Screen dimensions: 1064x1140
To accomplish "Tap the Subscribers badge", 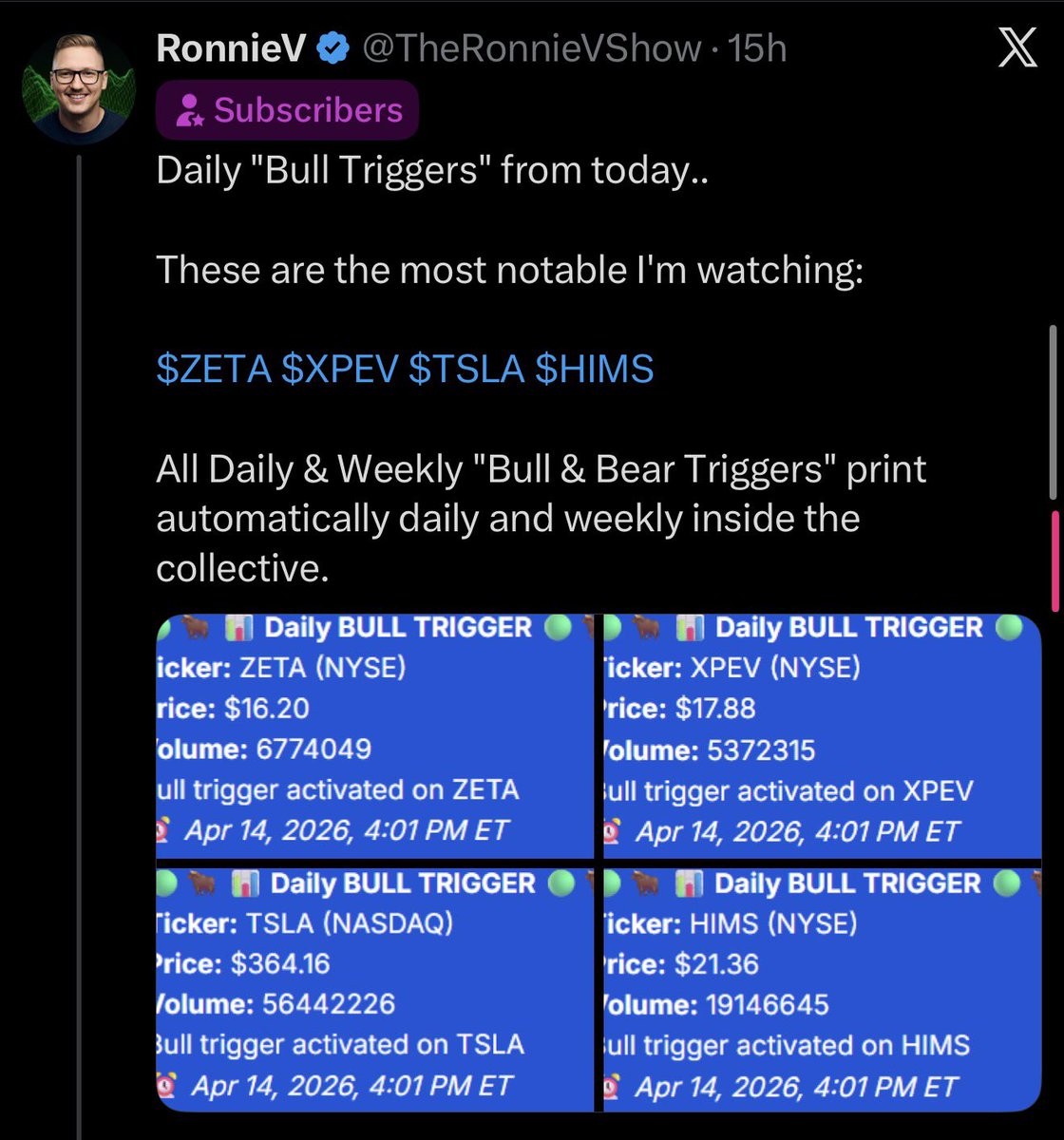I will 287,110.
